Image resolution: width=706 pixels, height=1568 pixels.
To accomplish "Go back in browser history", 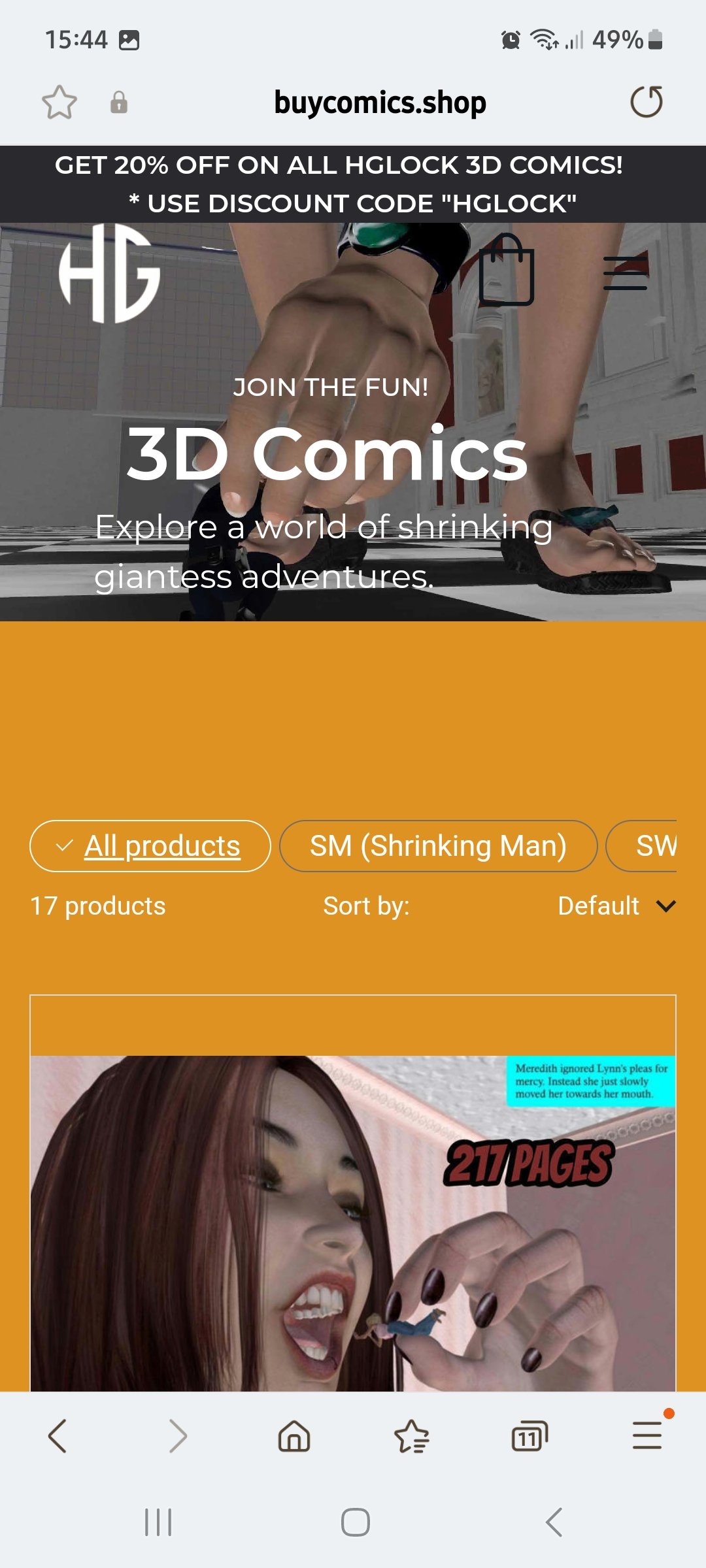I will (58, 1436).
